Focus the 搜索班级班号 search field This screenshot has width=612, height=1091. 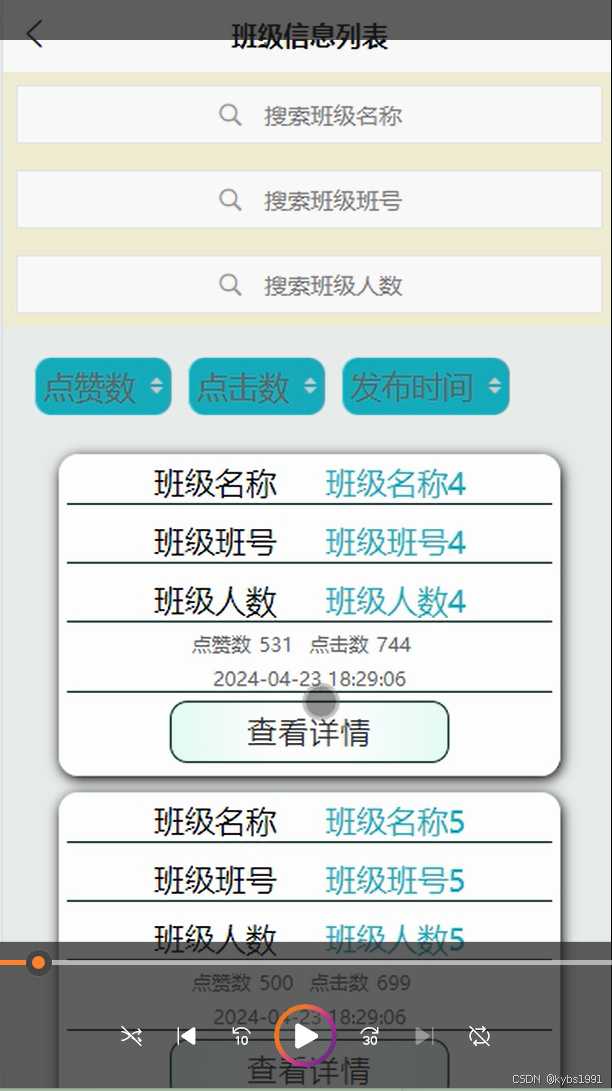coord(309,200)
